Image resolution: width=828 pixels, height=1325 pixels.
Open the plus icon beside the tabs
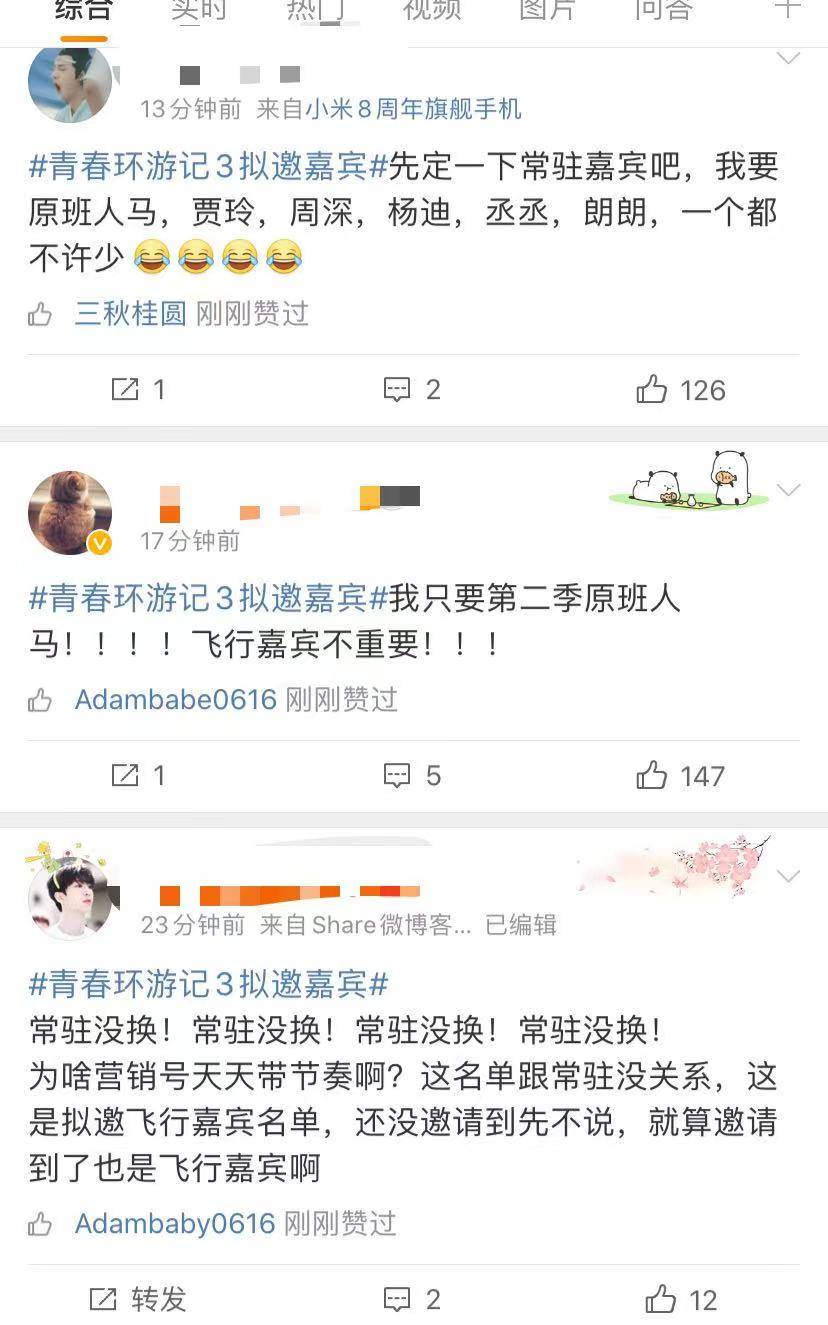coord(789,8)
